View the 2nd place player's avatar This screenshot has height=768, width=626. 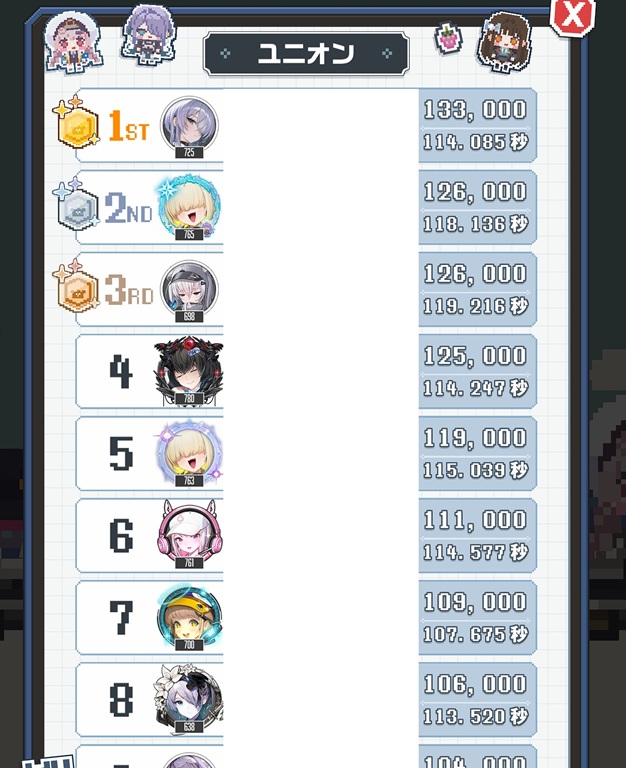189,208
